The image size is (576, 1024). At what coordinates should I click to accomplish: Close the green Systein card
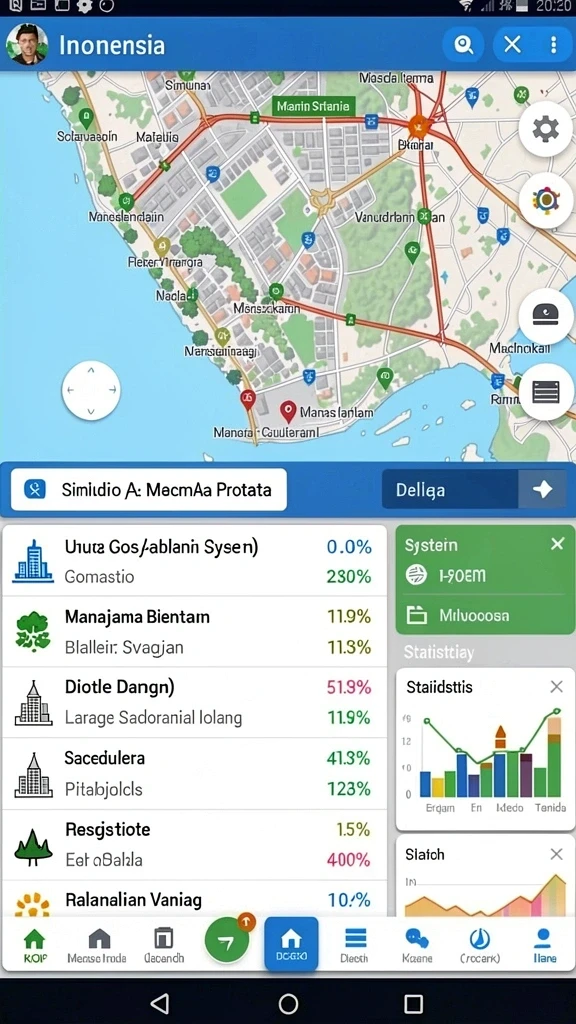(557, 544)
